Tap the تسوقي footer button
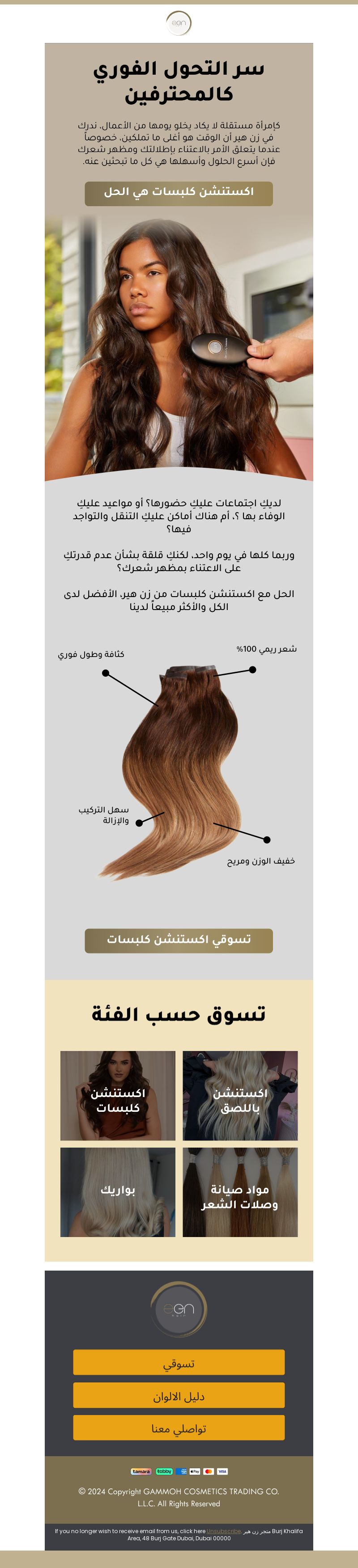This screenshot has height=1568, width=358. pyautogui.click(x=179, y=1362)
